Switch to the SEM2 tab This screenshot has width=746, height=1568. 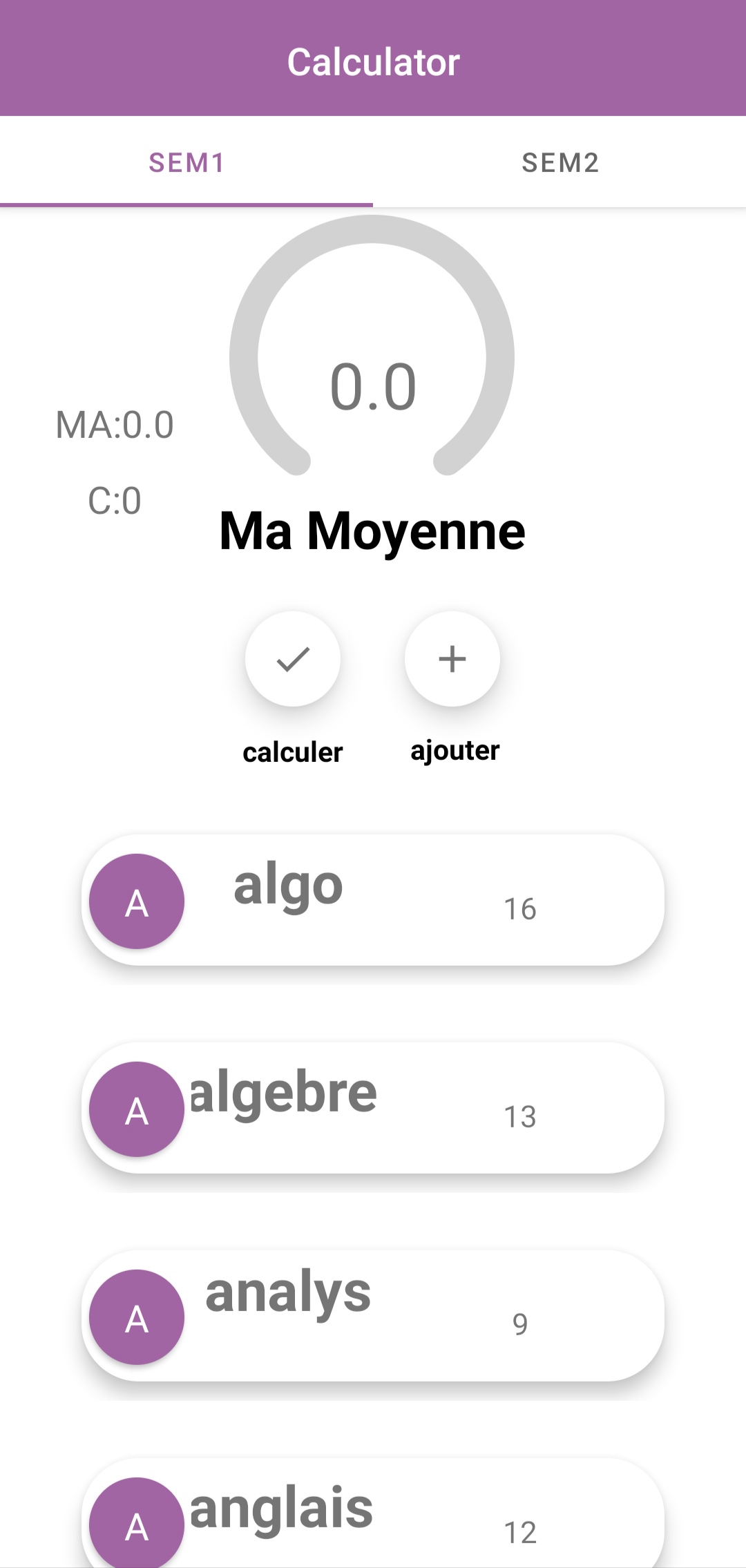(x=559, y=162)
